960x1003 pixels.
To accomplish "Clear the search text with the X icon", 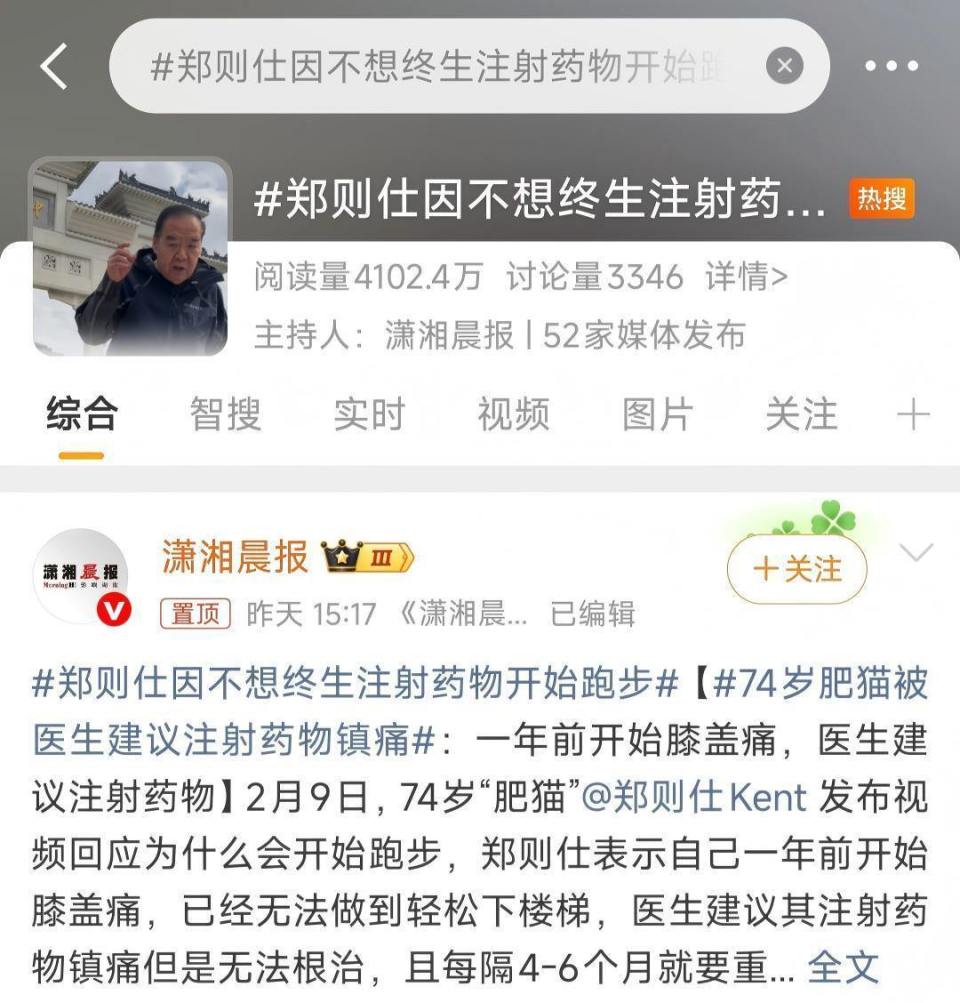I will pyautogui.click(x=785, y=66).
